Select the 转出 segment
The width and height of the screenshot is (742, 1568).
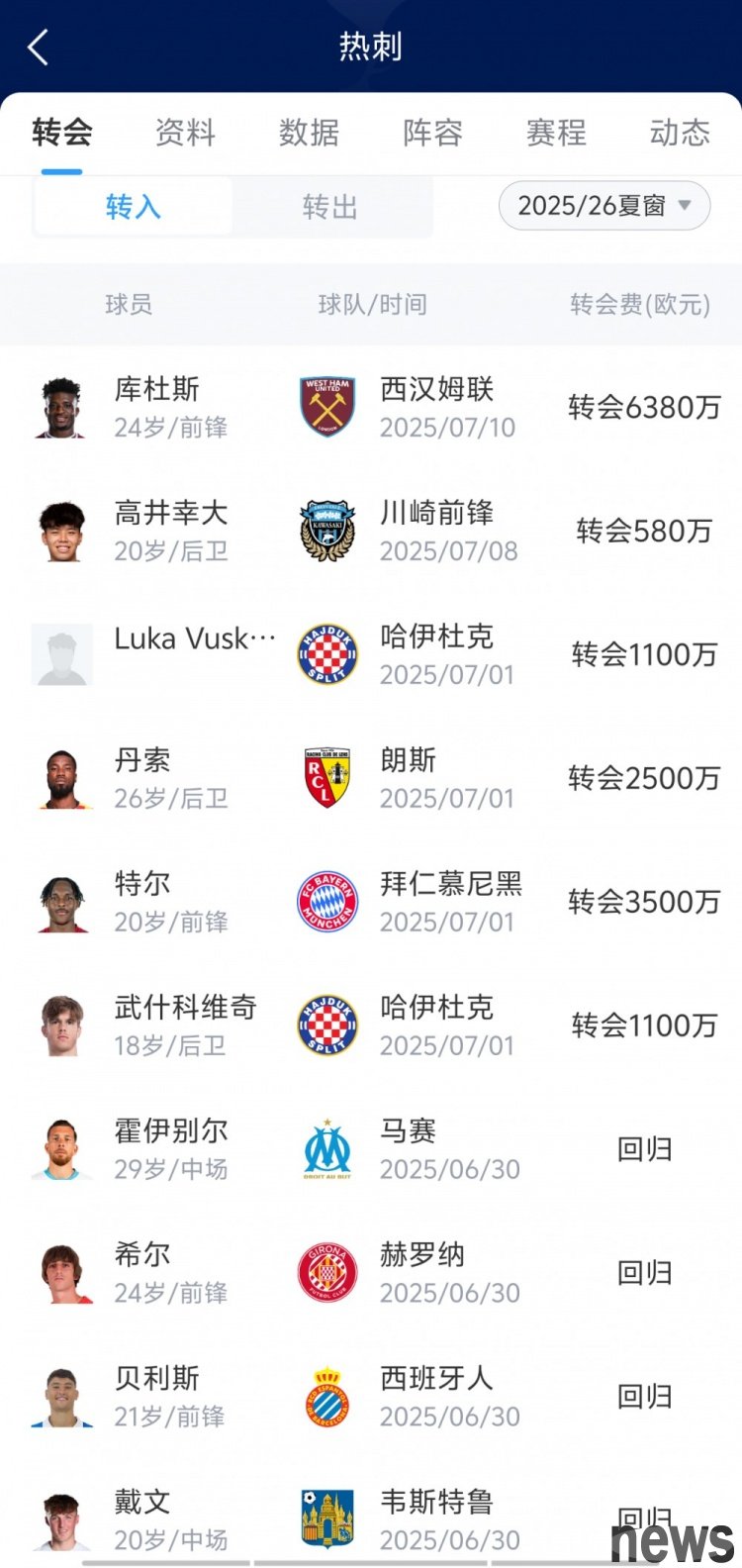click(330, 207)
